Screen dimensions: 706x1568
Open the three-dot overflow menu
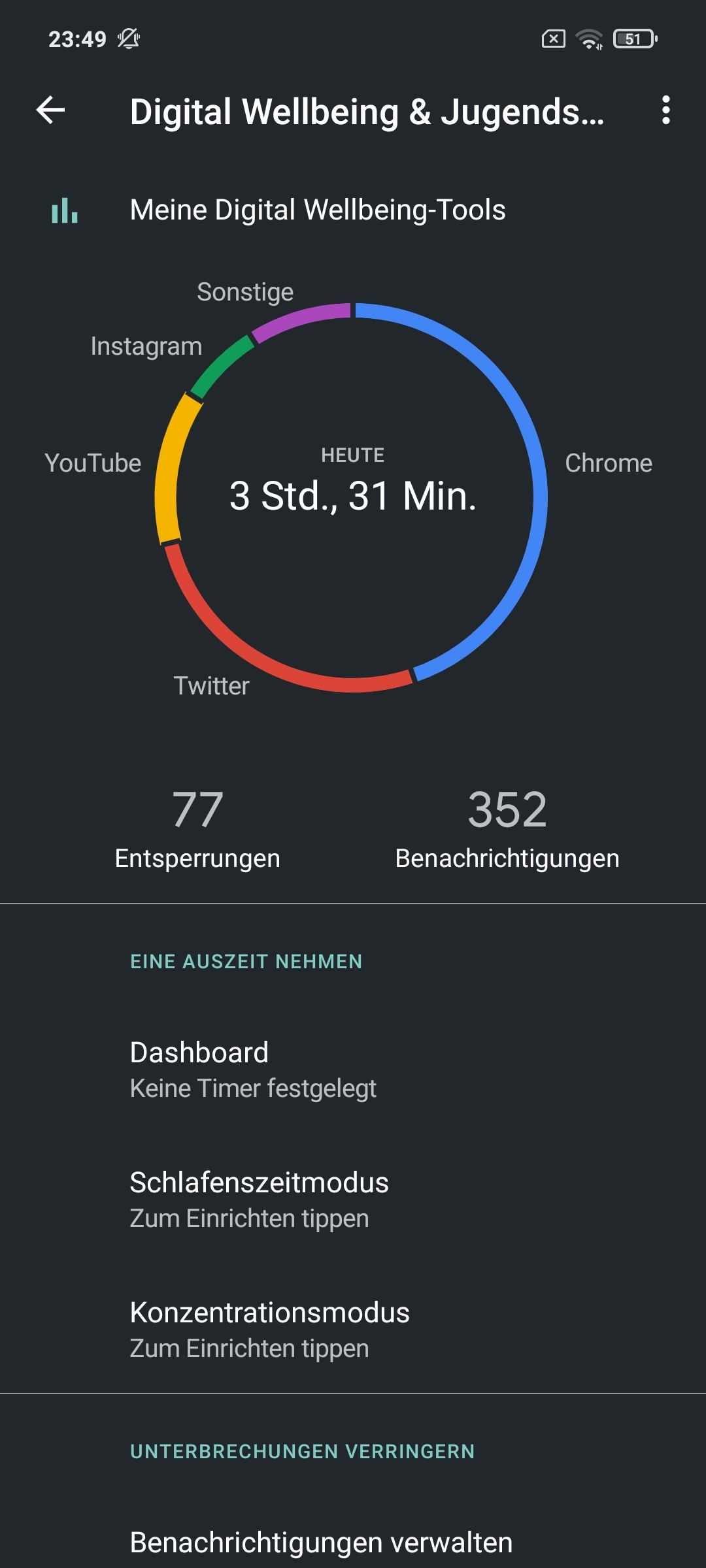[x=665, y=110]
